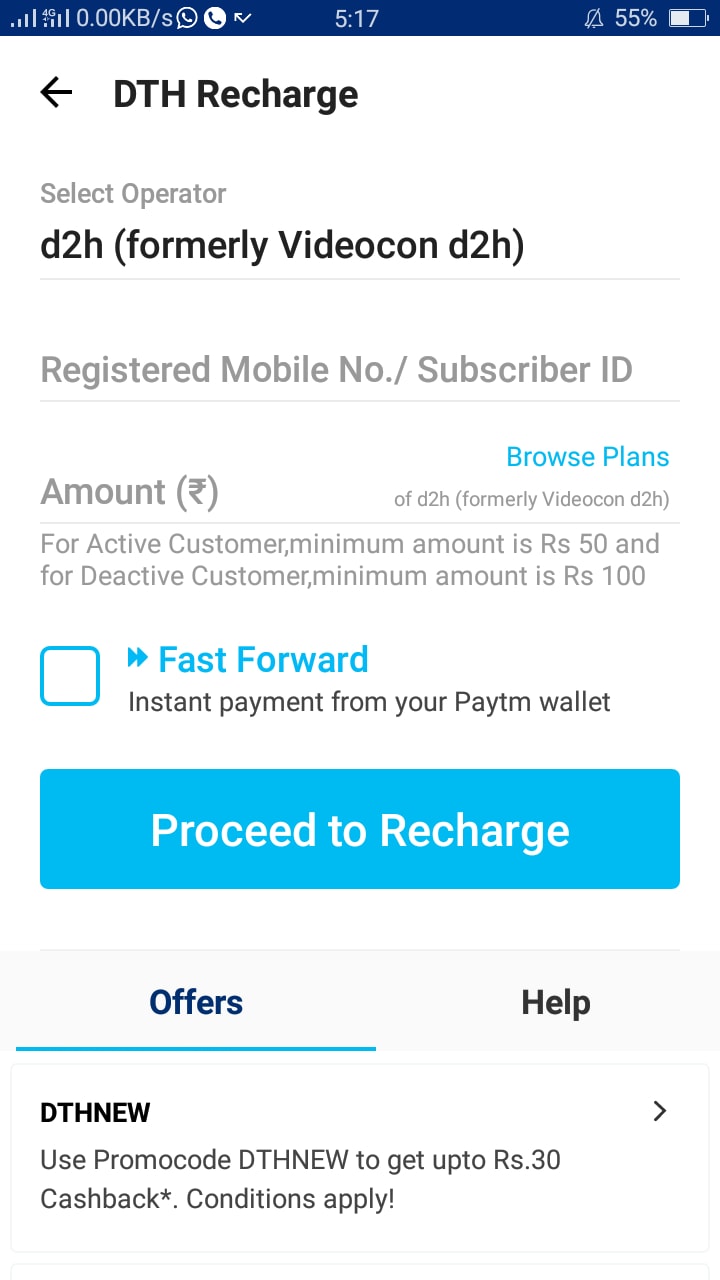Tap the Amount input field
The height and width of the screenshot is (1280, 720).
pos(200,492)
